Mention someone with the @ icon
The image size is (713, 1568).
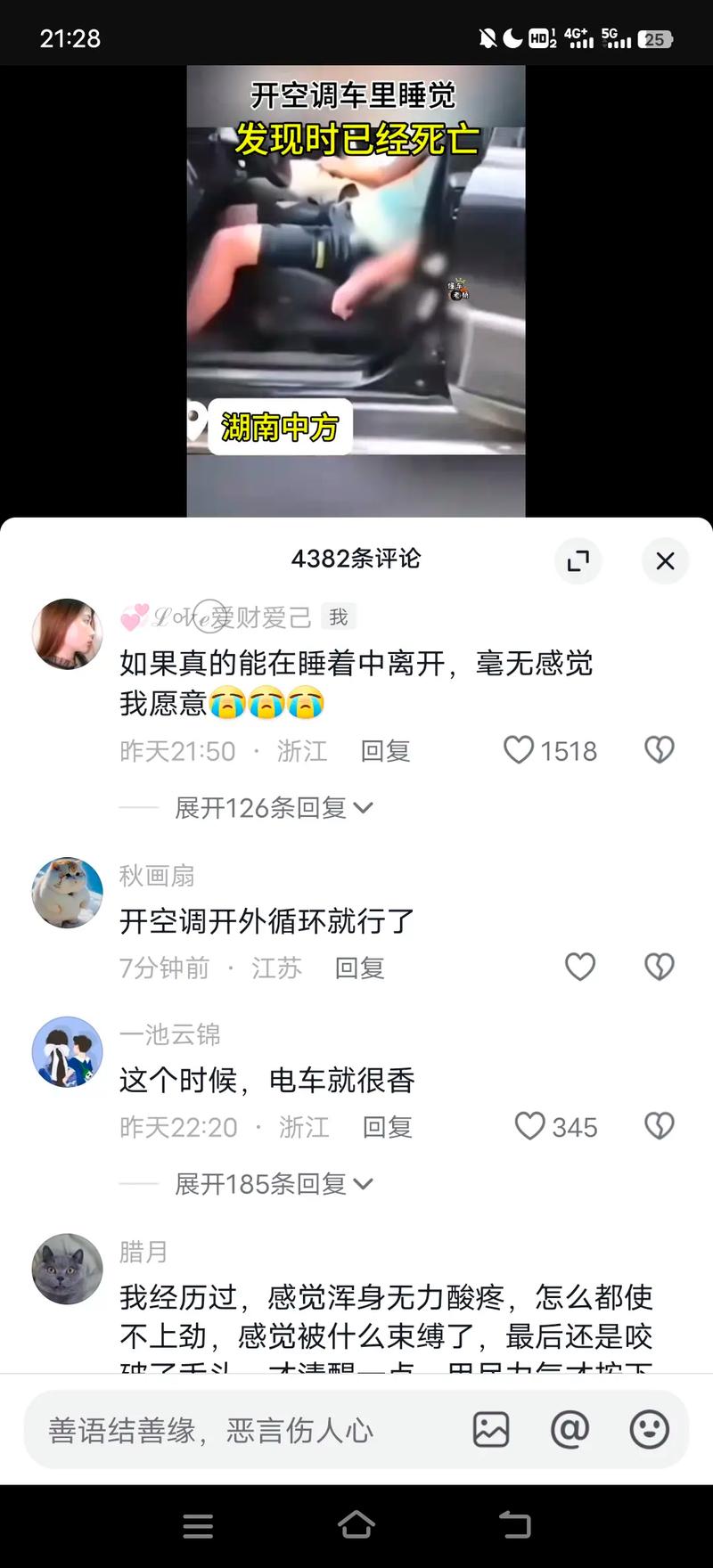pos(570,1429)
